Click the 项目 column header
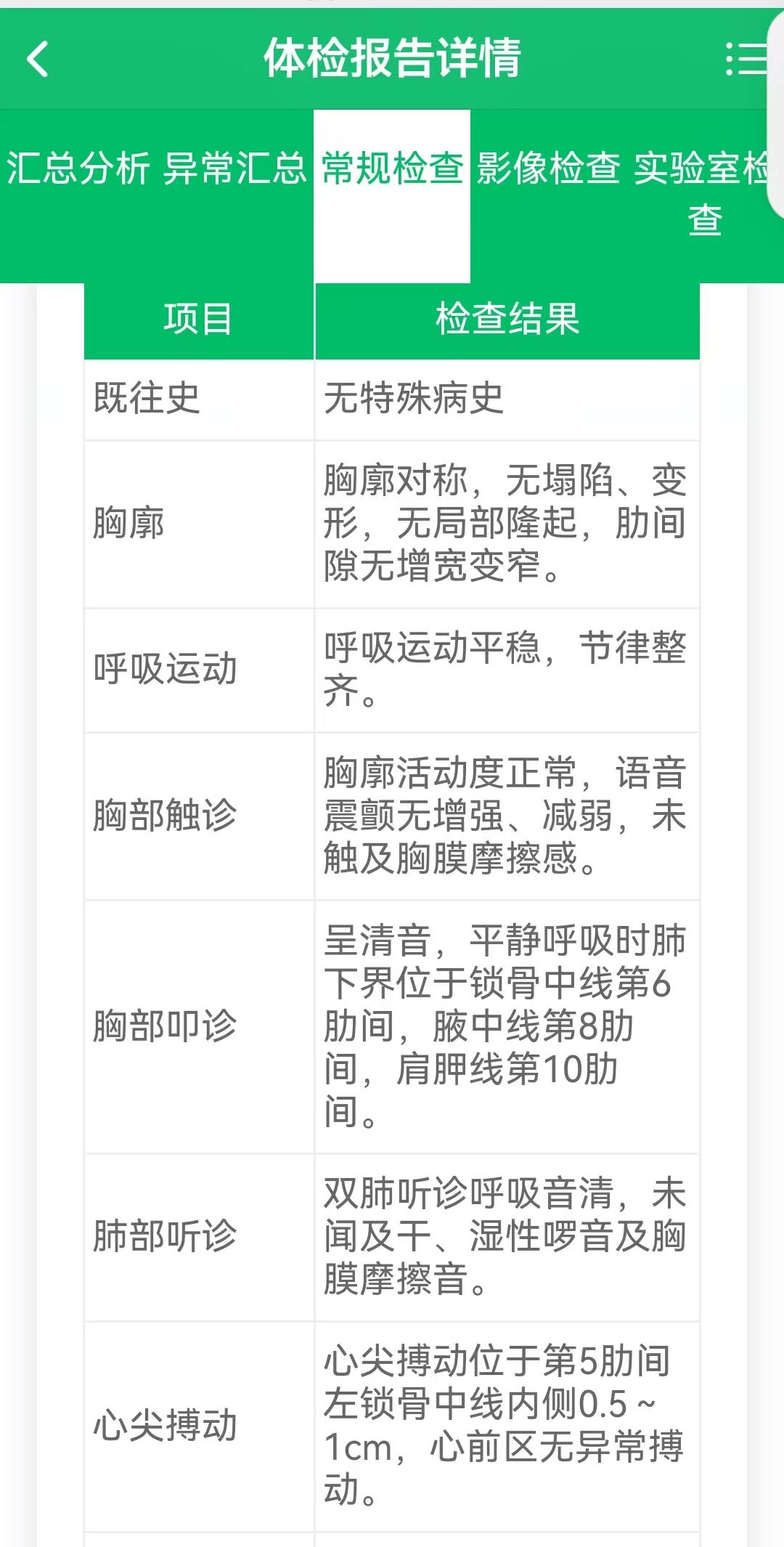This screenshot has height=1547, width=784. 196,320
